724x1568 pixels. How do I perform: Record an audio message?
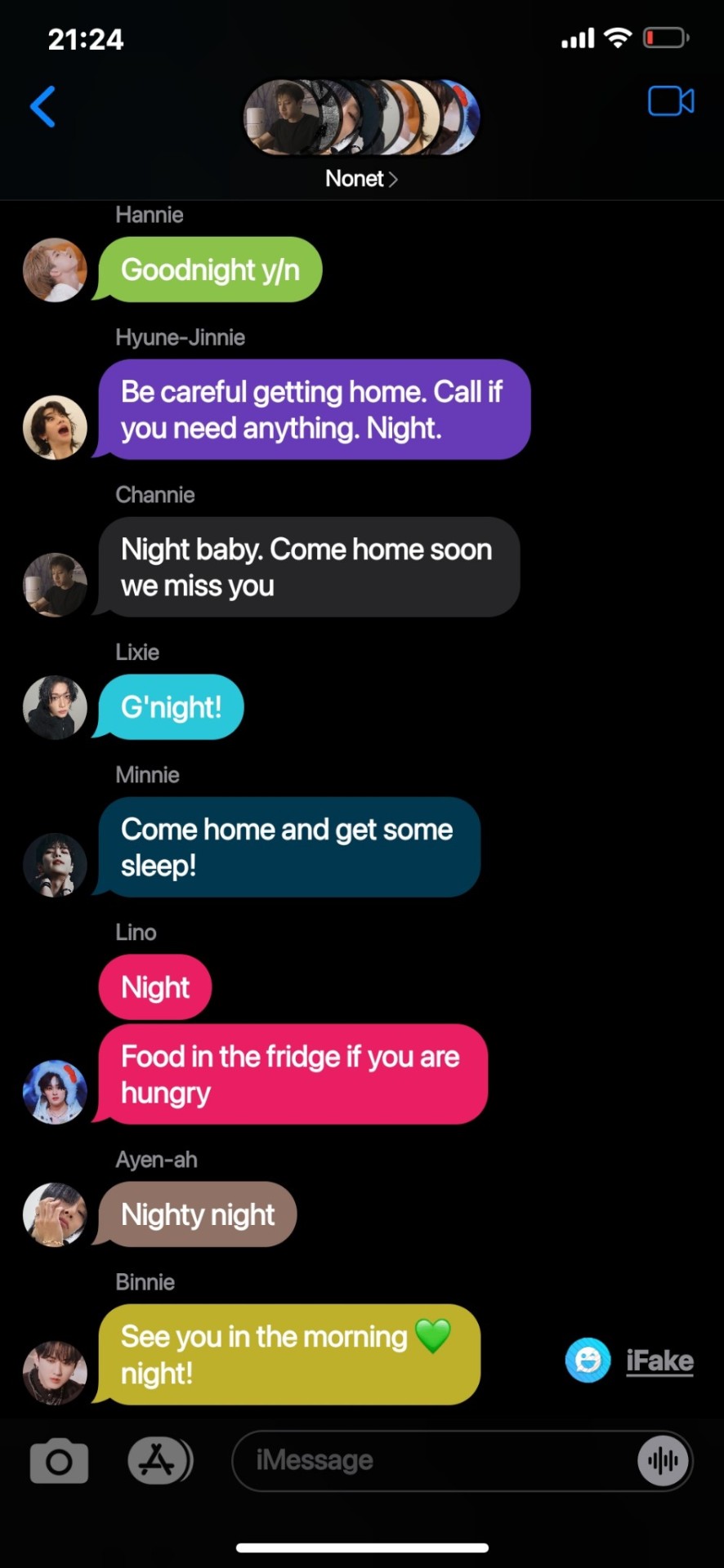point(663,1461)
